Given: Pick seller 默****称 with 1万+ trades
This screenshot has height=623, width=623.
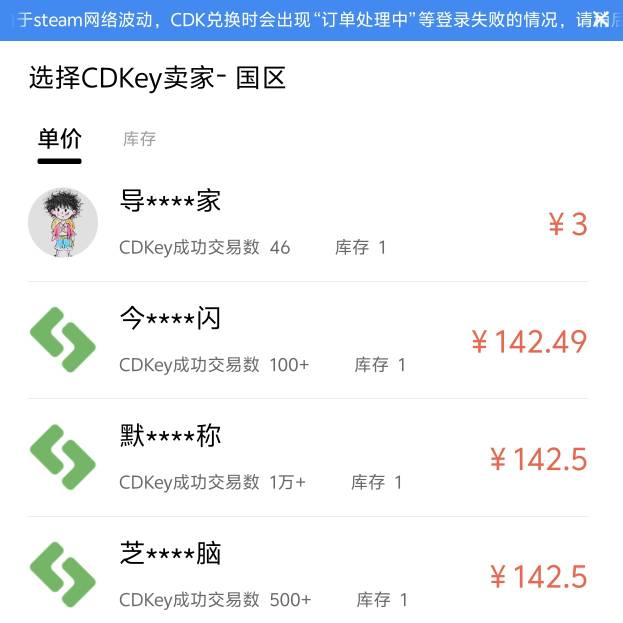Looking at the screenshot, I should pos(310,459).
